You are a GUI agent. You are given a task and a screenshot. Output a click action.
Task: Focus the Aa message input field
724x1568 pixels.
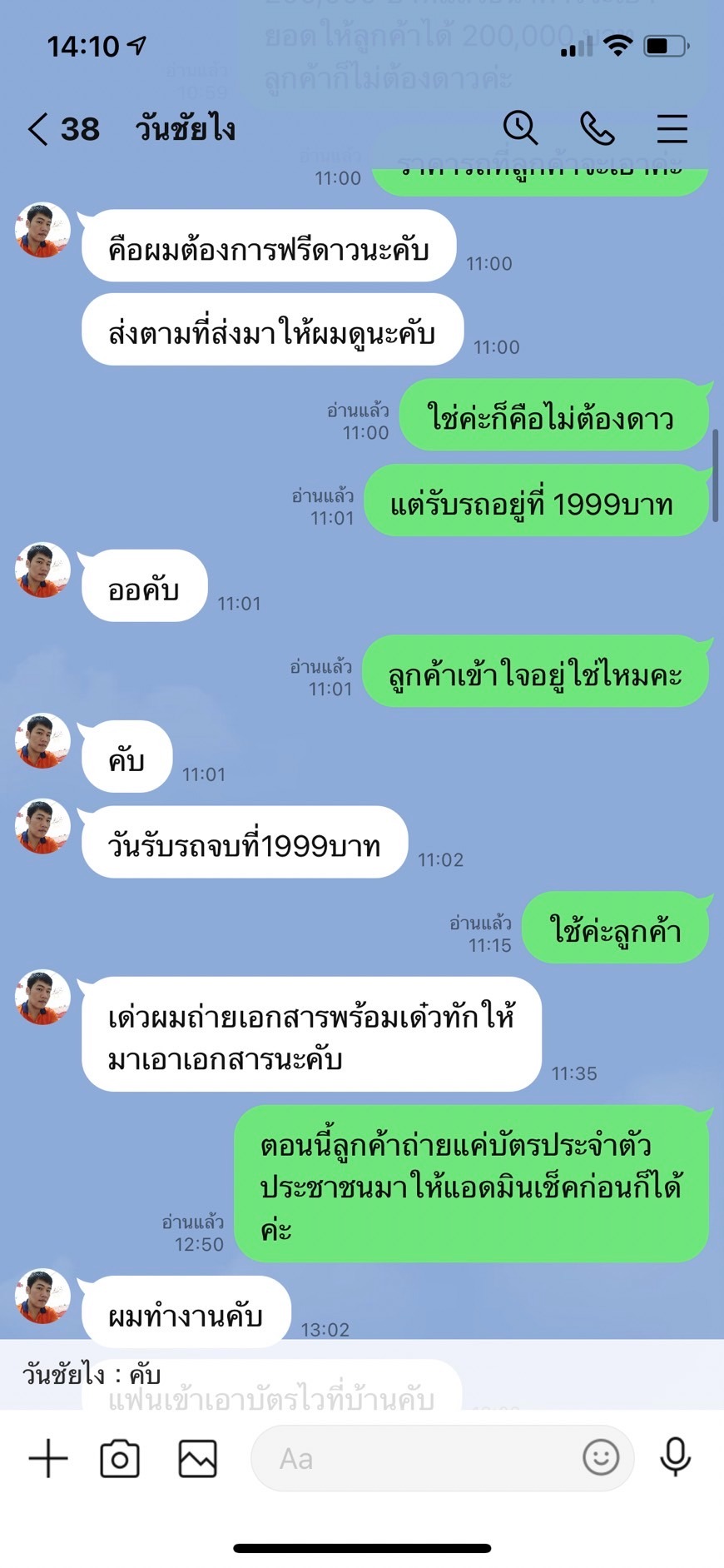[x=416, y=1459]
